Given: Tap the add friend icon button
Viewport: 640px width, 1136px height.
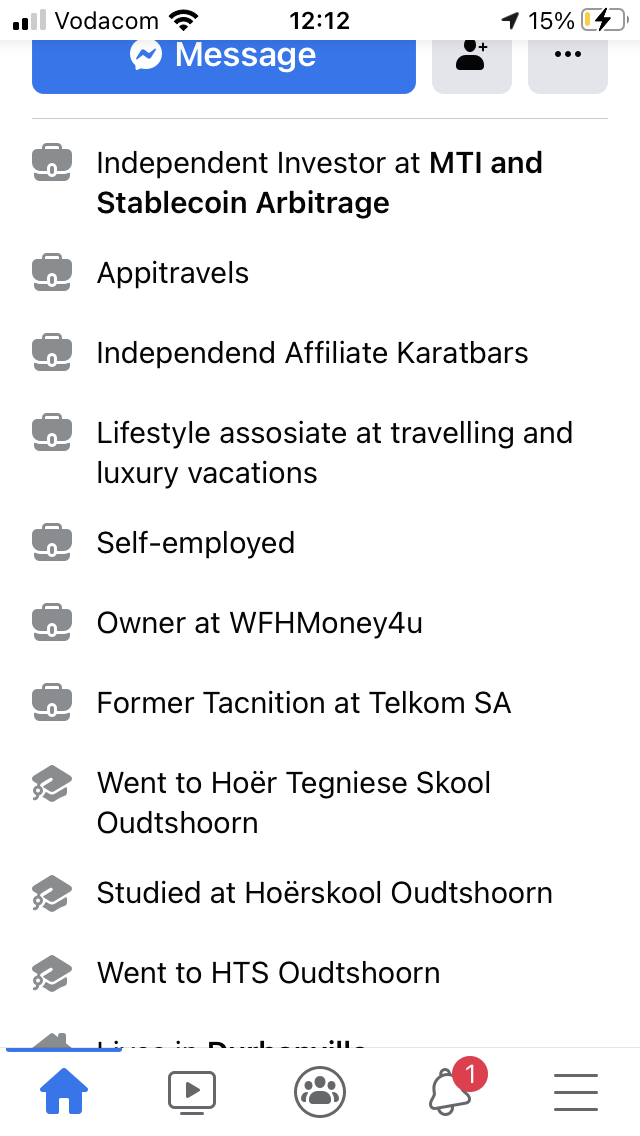Looking at the screenshot, I should click(471, 60).
